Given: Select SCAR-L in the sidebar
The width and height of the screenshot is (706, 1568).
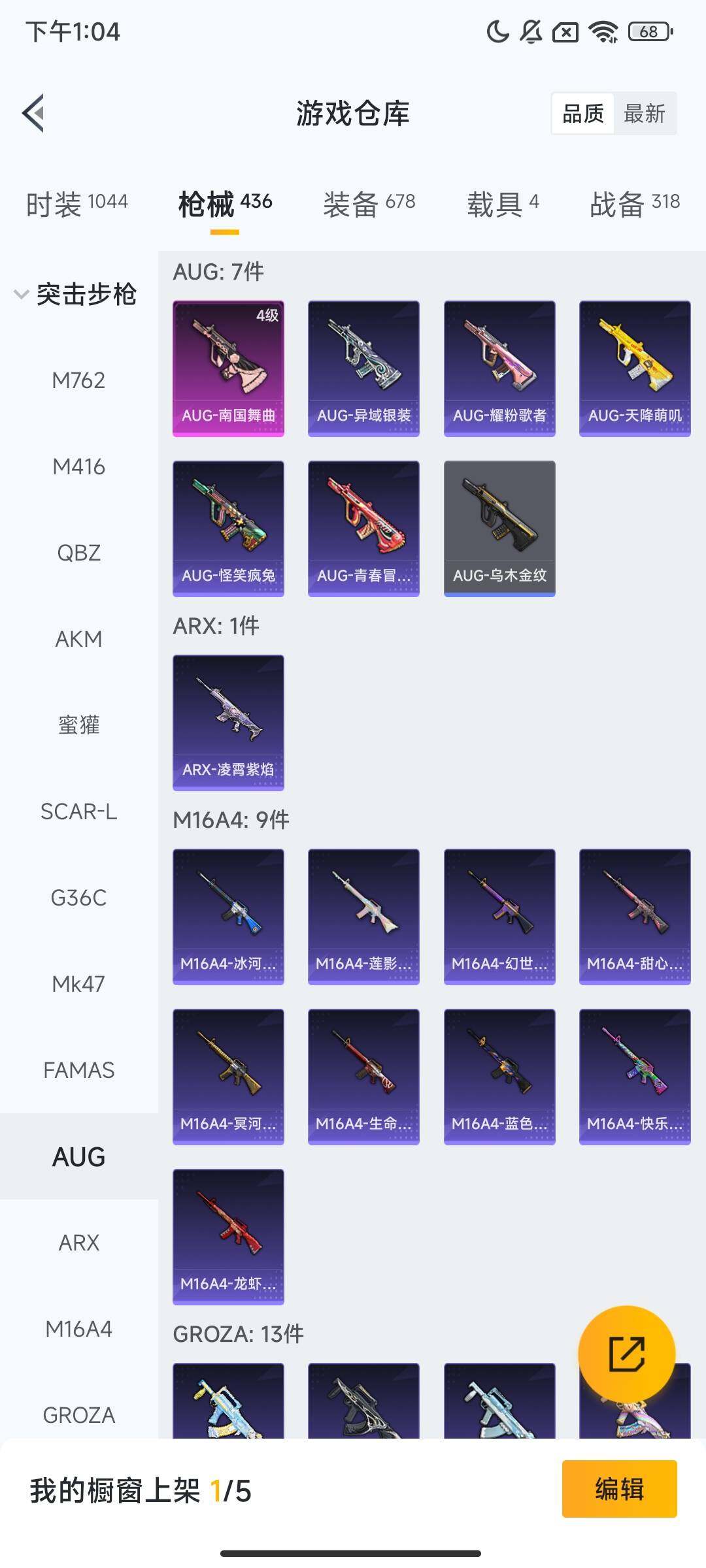Looking at the screenshot, I should pyautogui.click(x=78, y=811).
